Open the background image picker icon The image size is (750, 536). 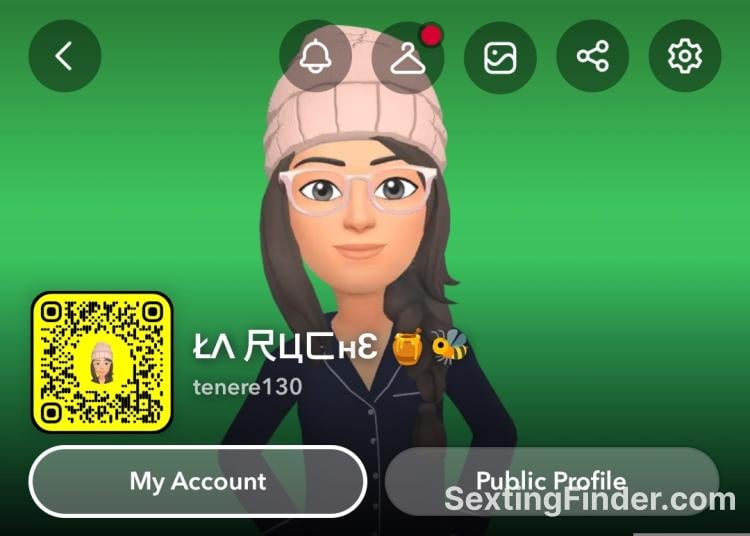500,56
